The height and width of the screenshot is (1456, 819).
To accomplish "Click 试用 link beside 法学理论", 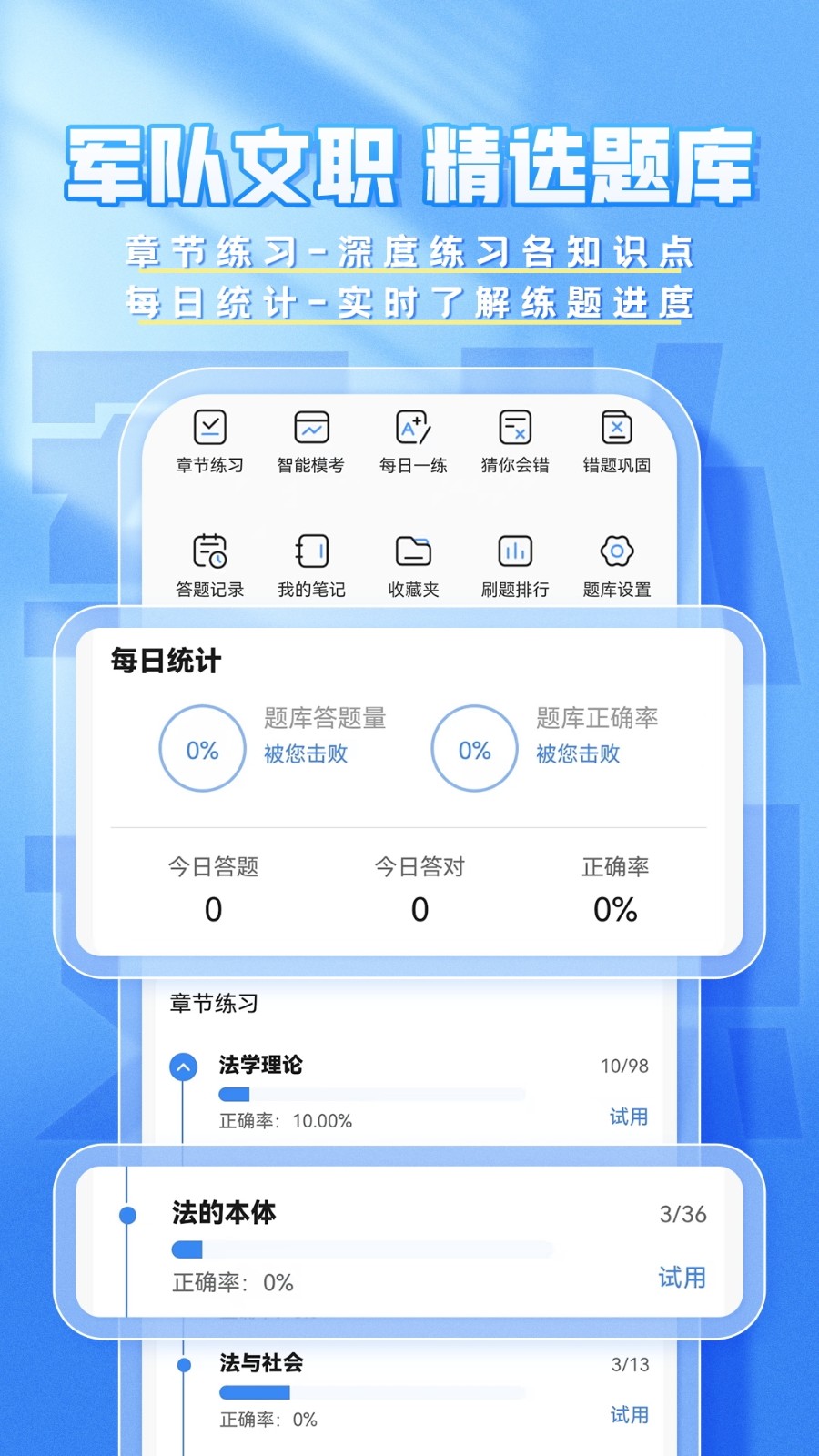I will coord(629,1117).
